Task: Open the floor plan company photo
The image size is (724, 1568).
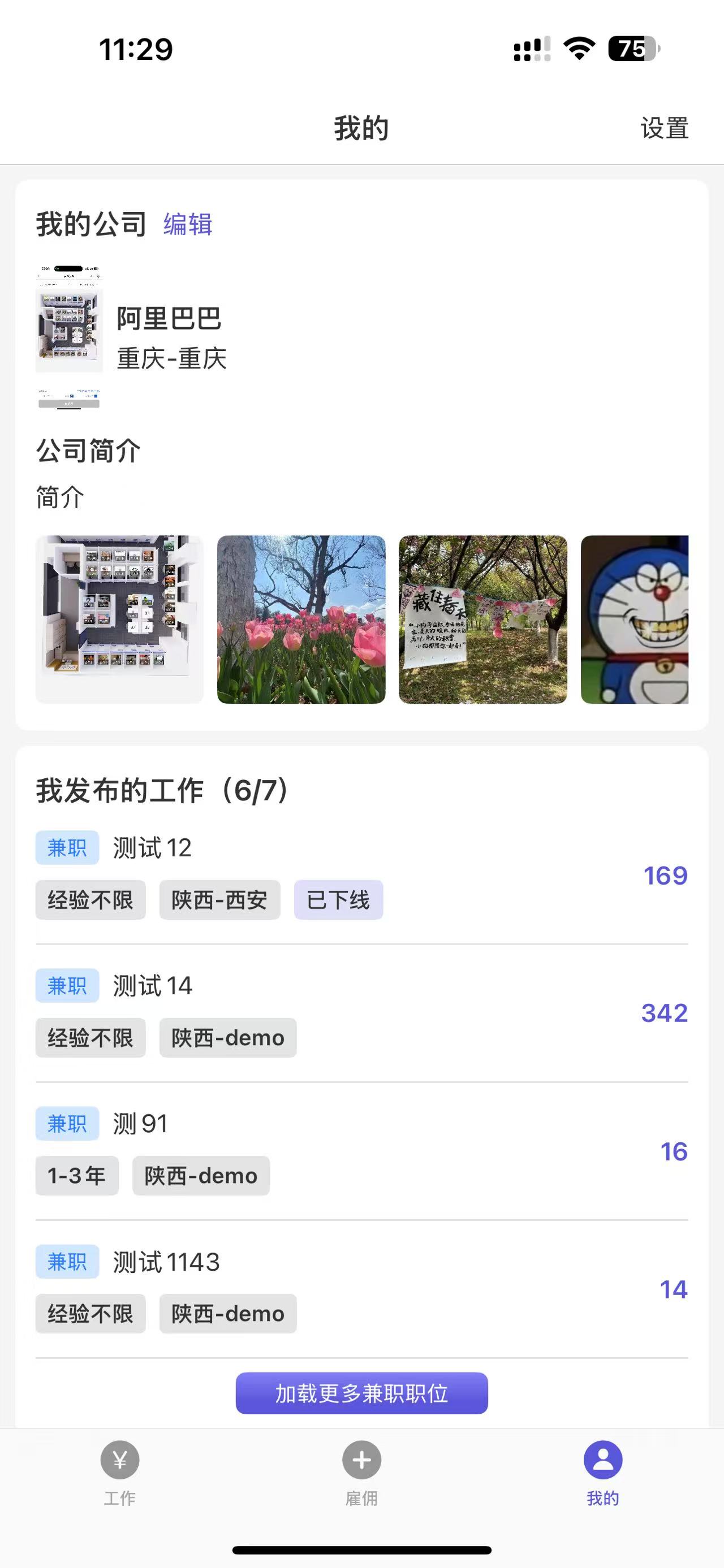Action: 119,619
